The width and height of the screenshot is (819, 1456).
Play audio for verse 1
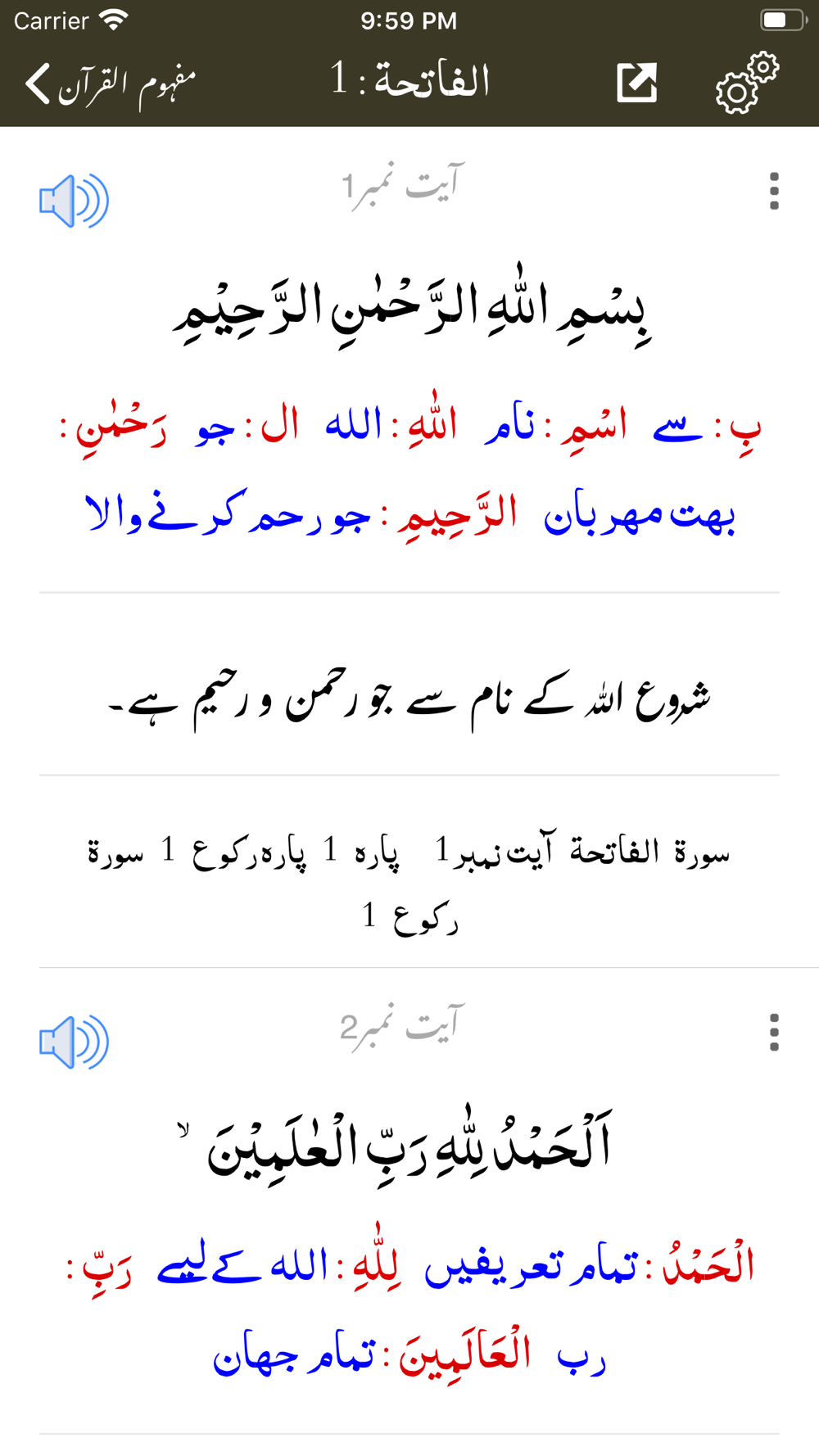click(x=74, y=201)
